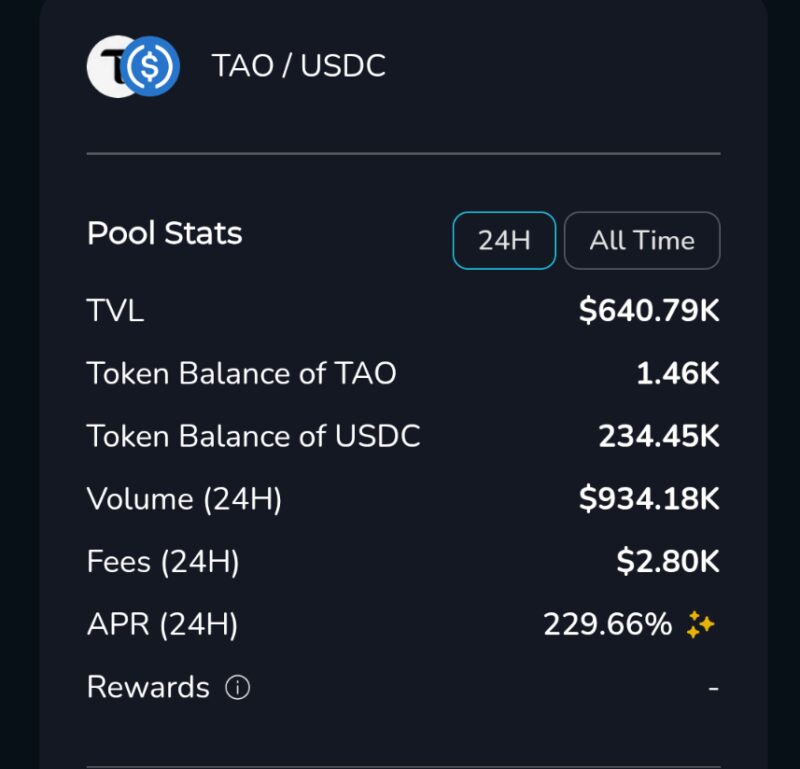Switch pool stats to 24H
The image size is (800, 769).
click(504, 241)
